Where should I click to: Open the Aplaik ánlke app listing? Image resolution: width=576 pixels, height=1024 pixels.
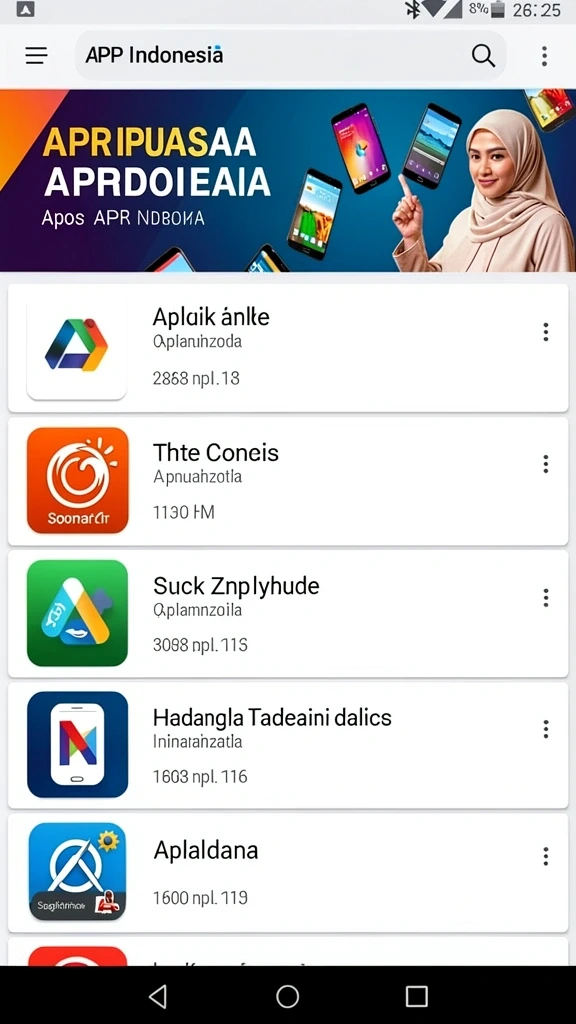[x=288, y=348]
